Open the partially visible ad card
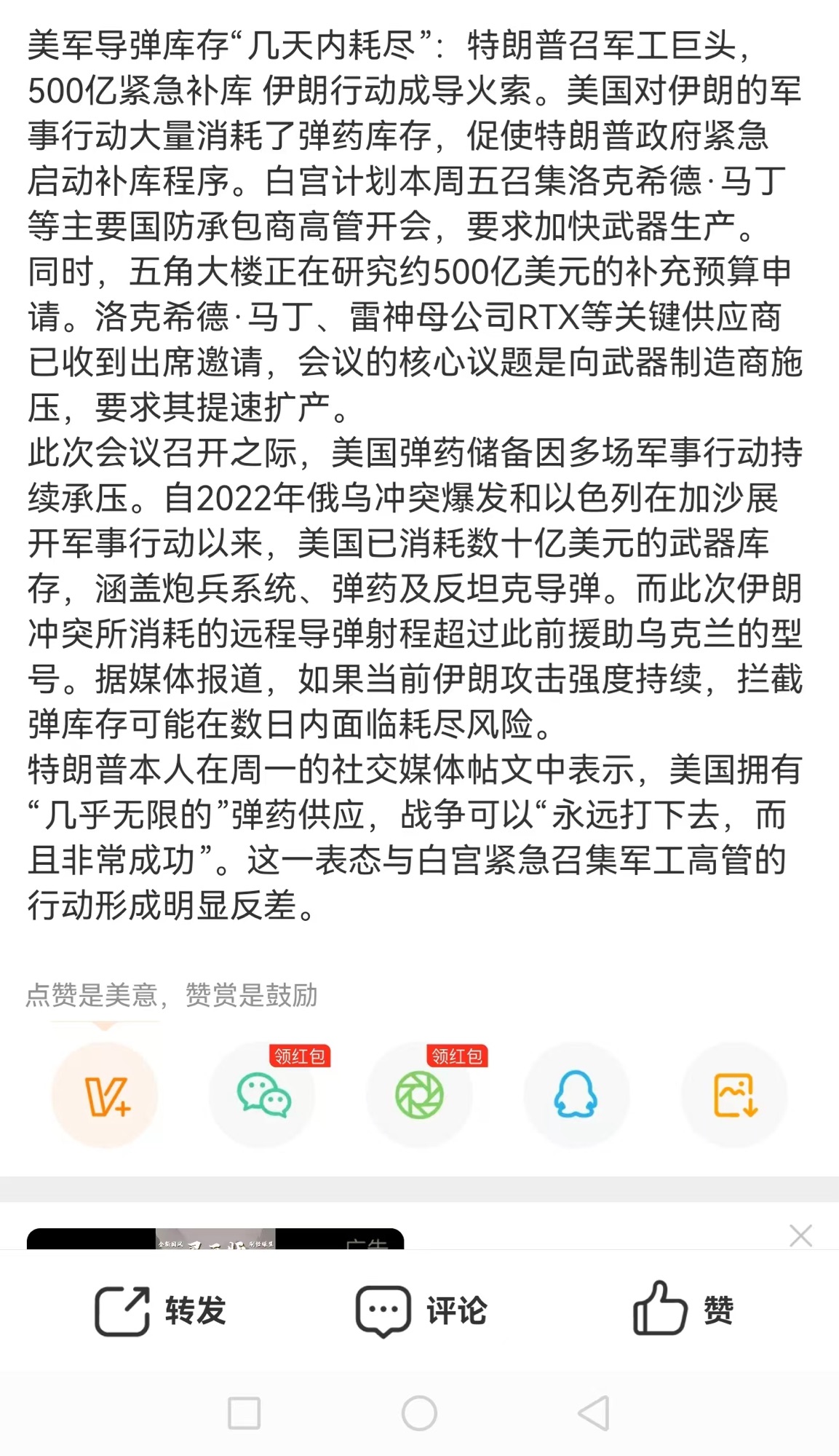This screenshot has height=1456, width=839. point(215,1239)
